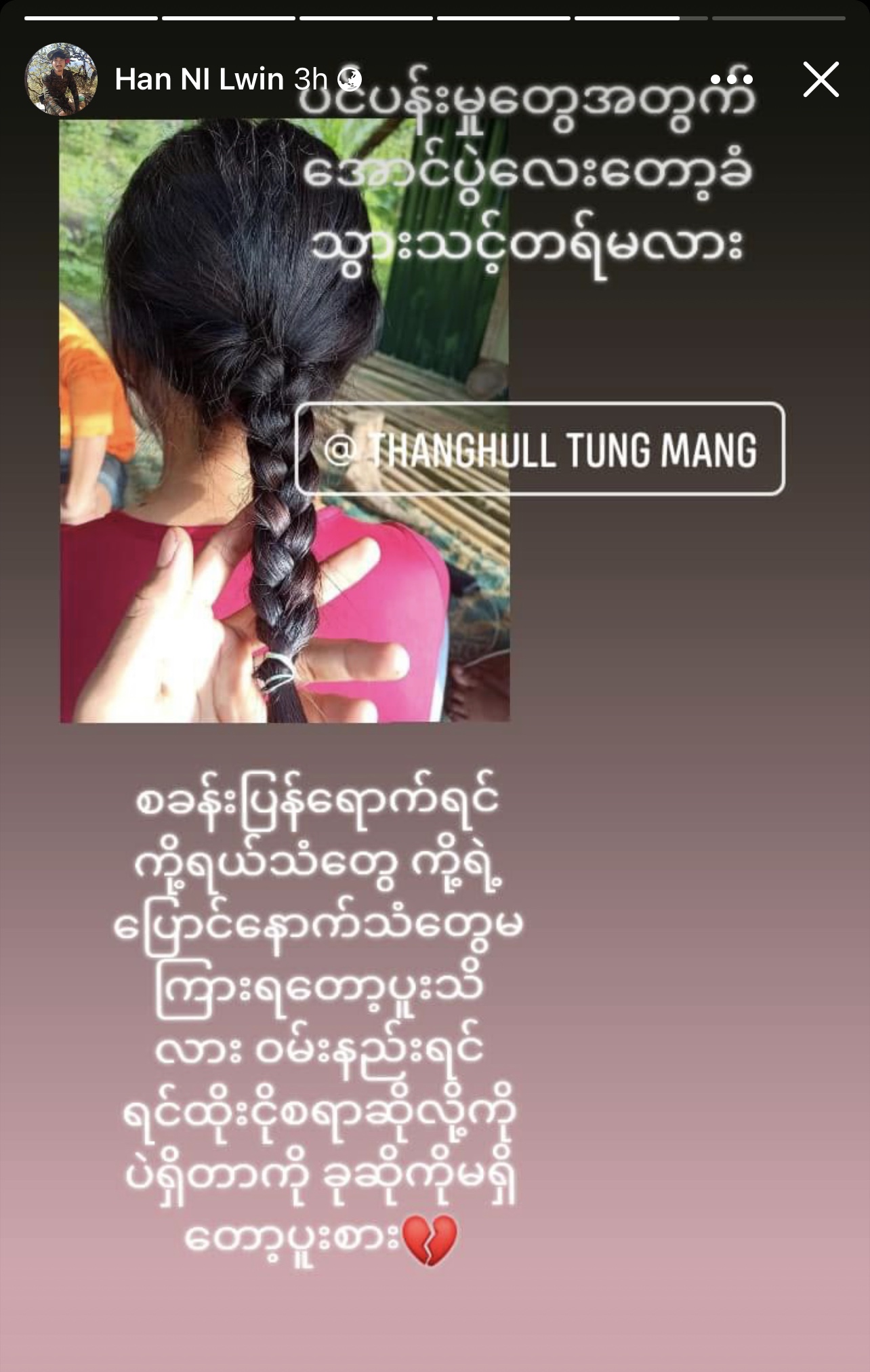Open Han NI Lwin's profile picture
This screenshot has height=1372, width=870.
(61, 79)
